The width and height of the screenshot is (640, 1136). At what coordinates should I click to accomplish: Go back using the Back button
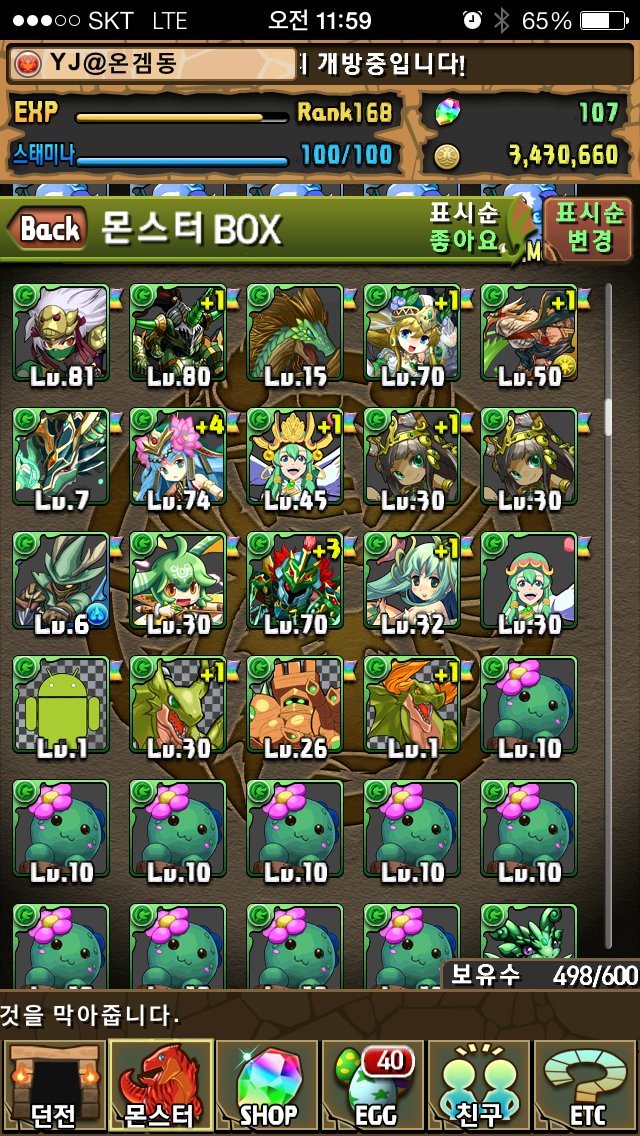tap(45, 228)
